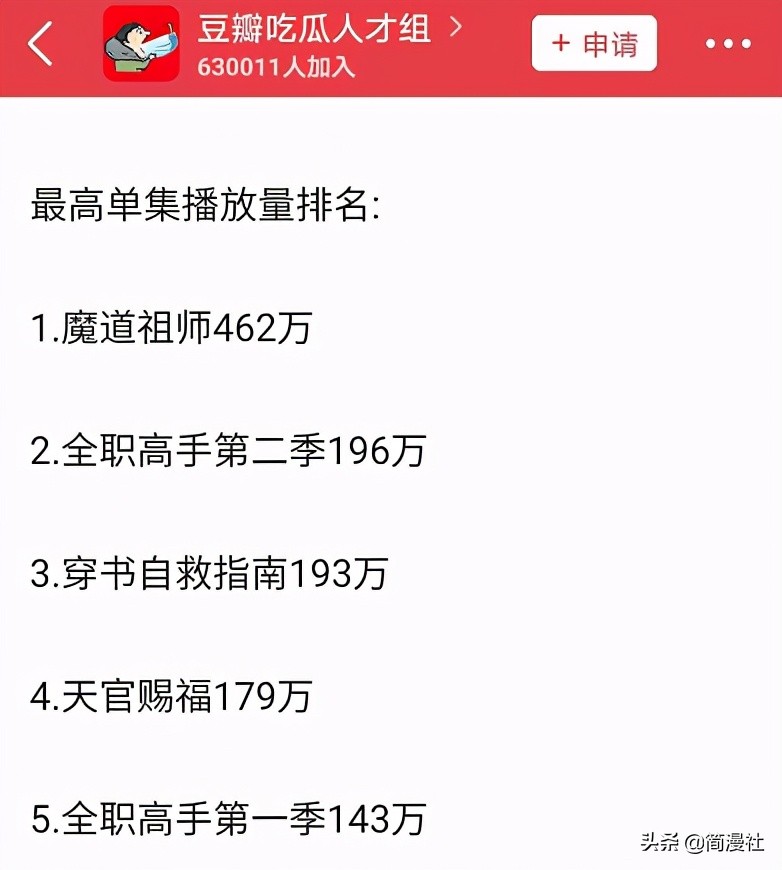Screen dimensions: 782x870
Task: Tap the red header bar's back chevron icon
Action: (40, 44)
